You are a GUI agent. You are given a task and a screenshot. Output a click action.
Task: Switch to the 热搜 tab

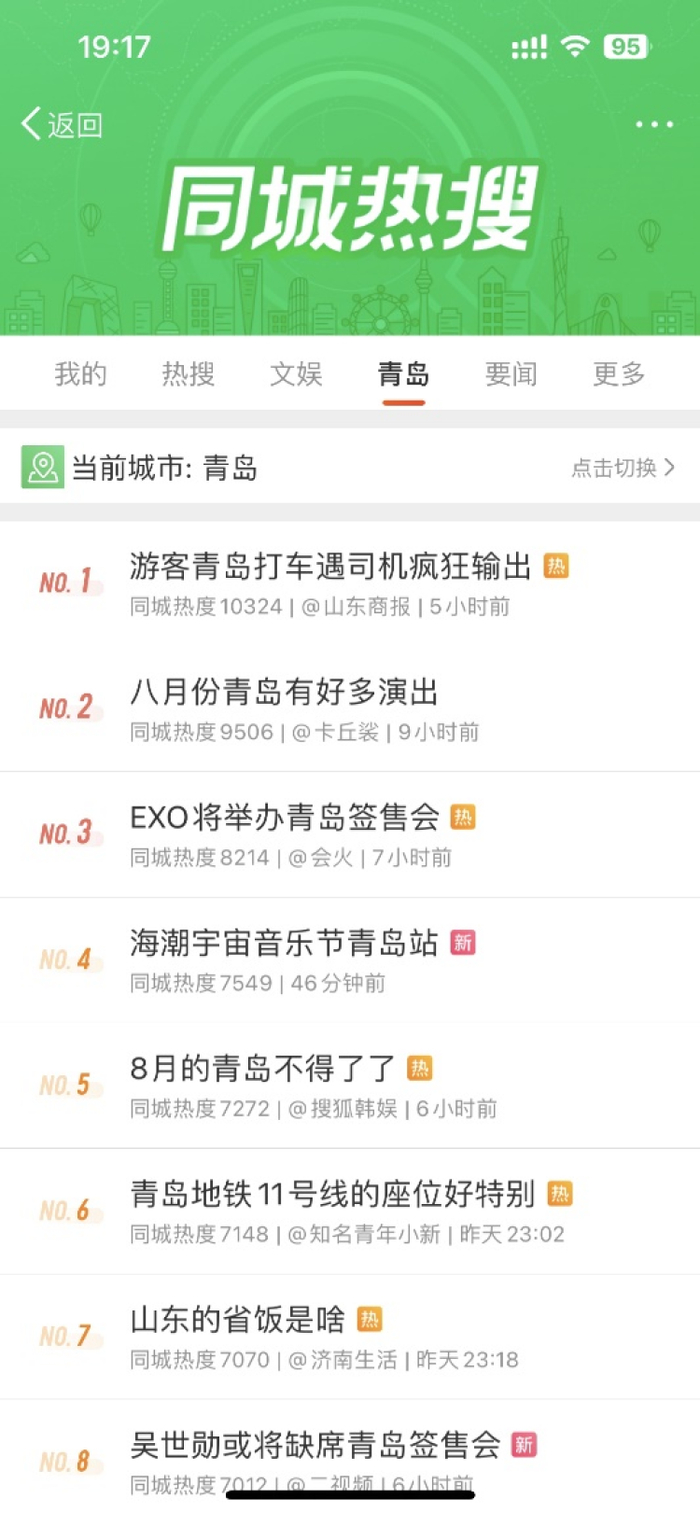click(188, 375)
